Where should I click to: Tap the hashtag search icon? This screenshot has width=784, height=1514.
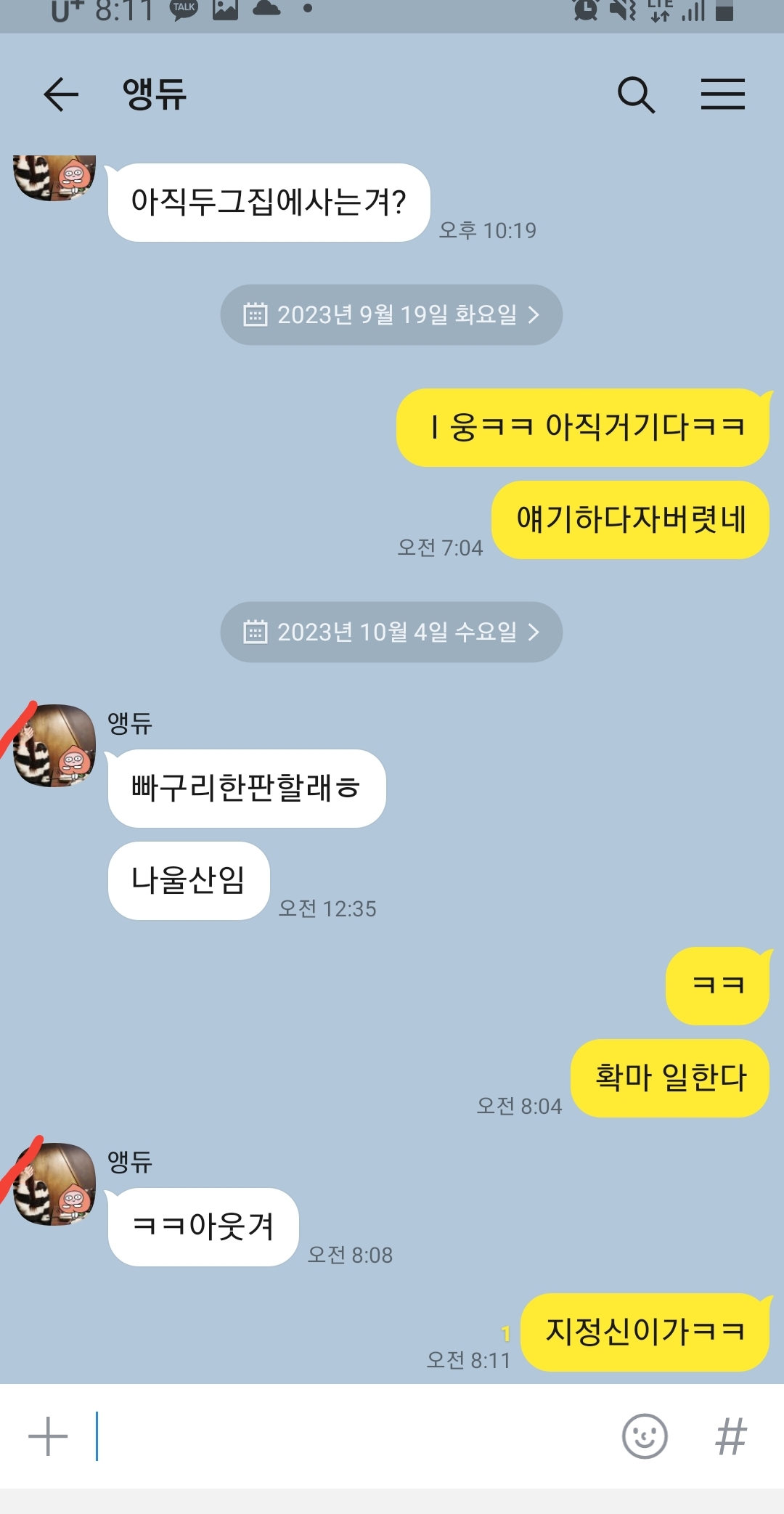click(730, 1436)
